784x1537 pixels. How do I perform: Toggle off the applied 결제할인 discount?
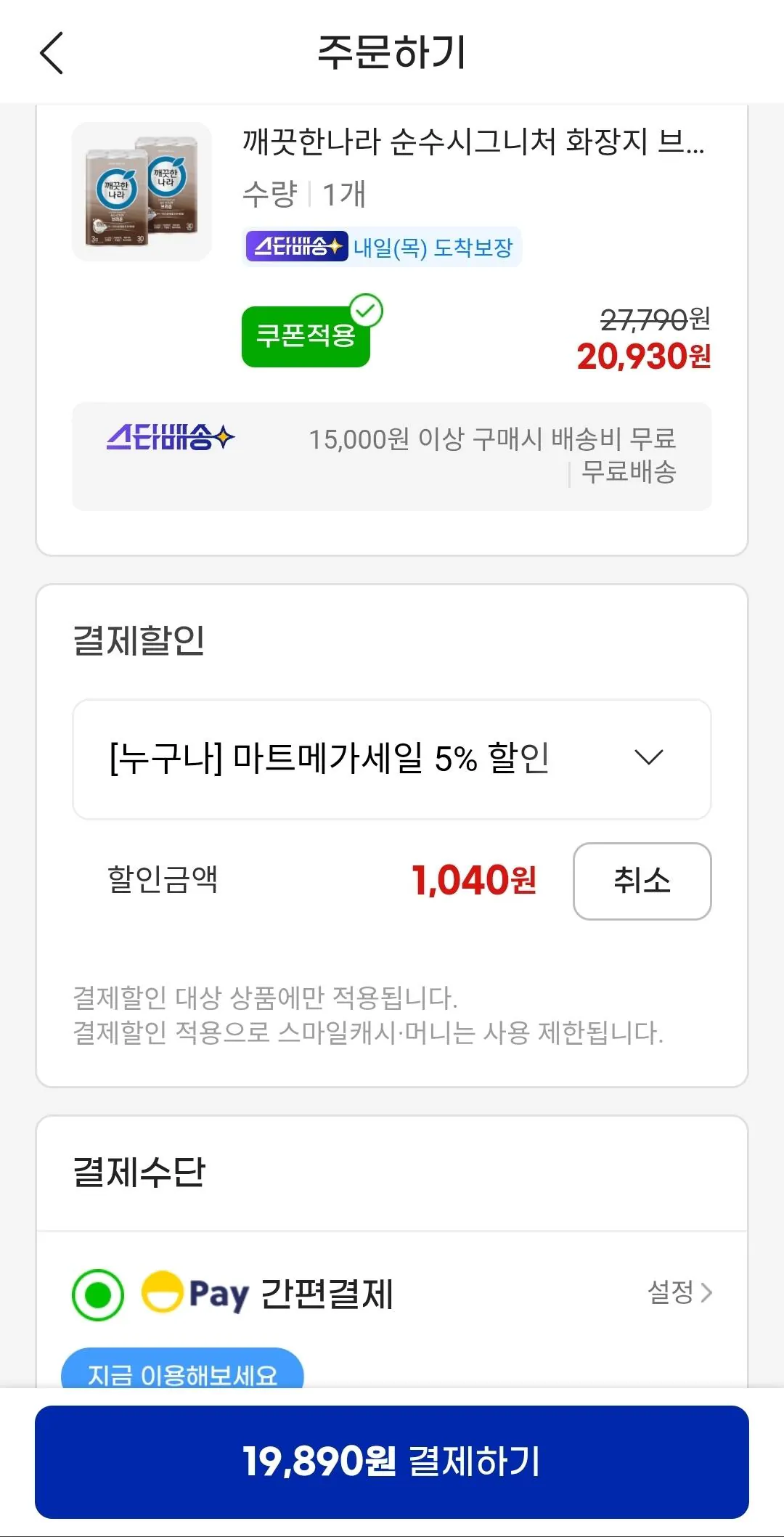click(x=642, y=881)
